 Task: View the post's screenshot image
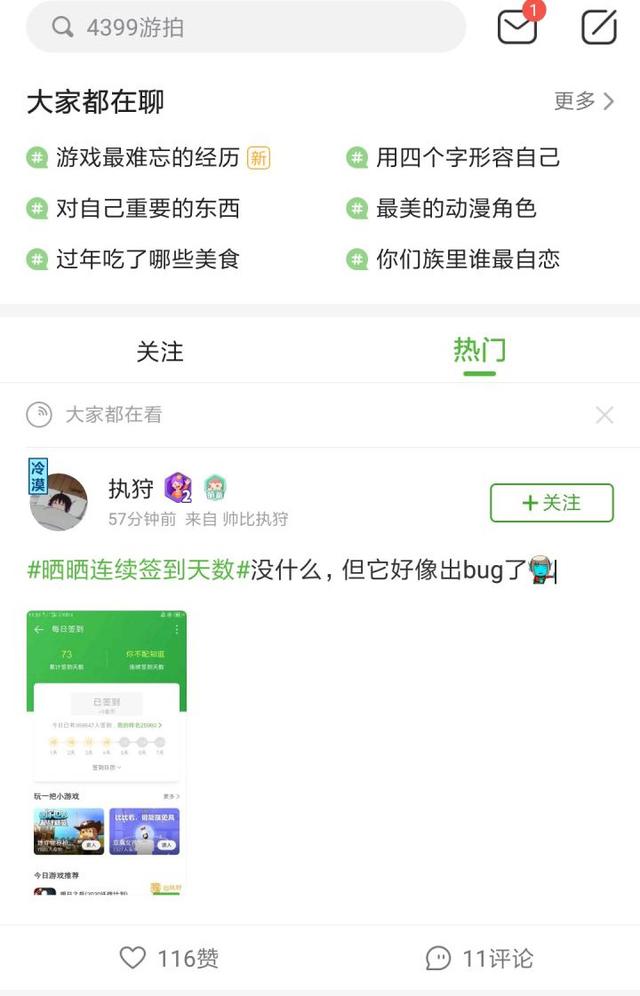tap(107, 752)
